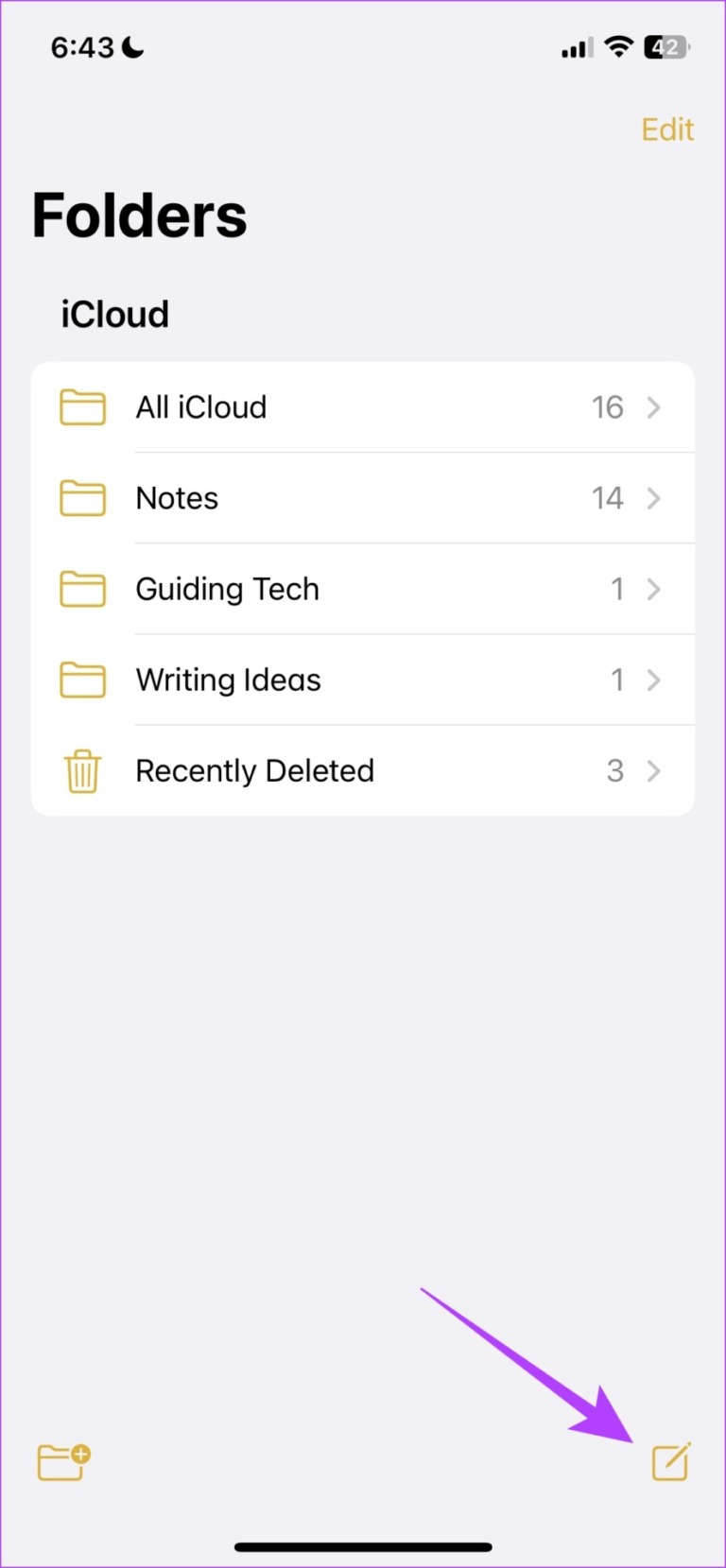Open the Writing Ideas folder

pyautogui.click(x=228, y=680)
